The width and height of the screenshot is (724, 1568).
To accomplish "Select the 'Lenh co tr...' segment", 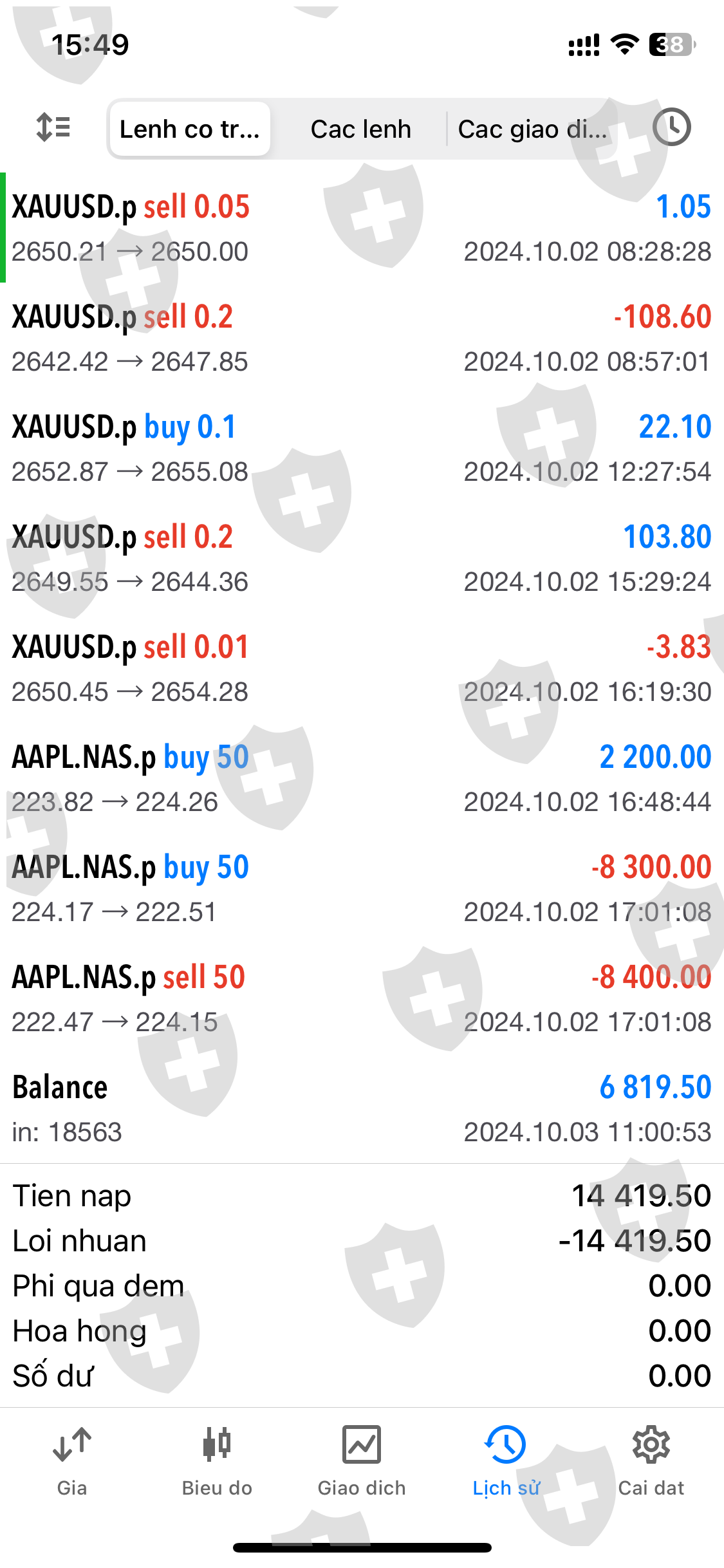I will (x=190, y=129).
